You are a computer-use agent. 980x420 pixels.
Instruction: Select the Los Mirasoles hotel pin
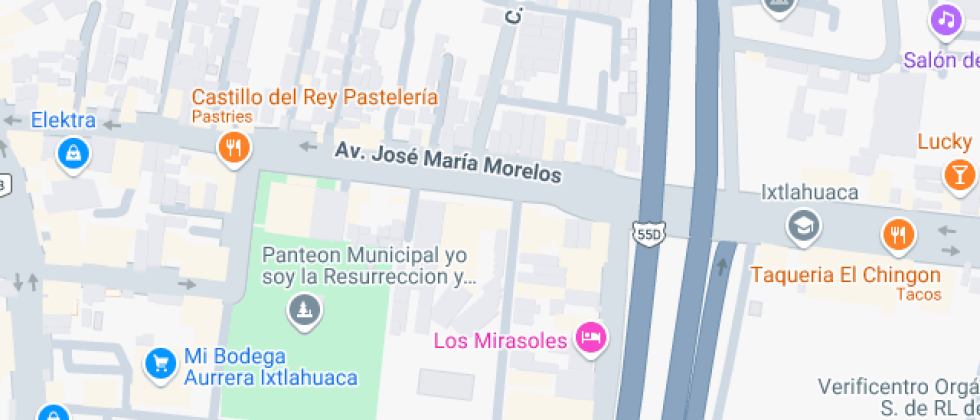(591, 337)
